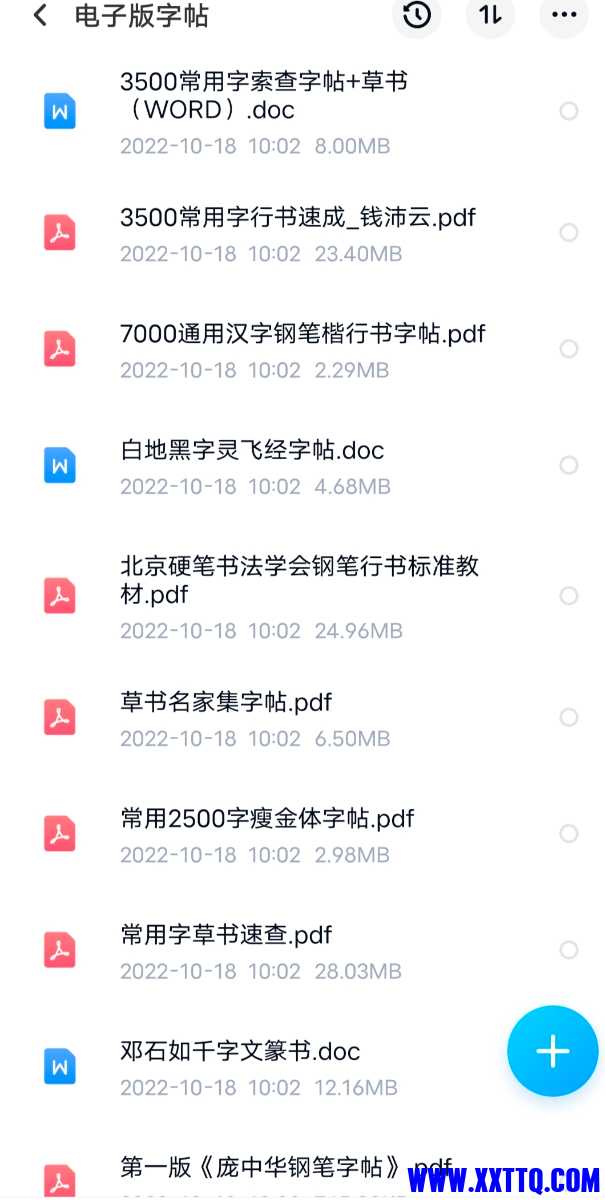Tap the blue plus floating button
This screenshot has width=605, height=1200.
pyautogui.click(x=552, y=1051)
